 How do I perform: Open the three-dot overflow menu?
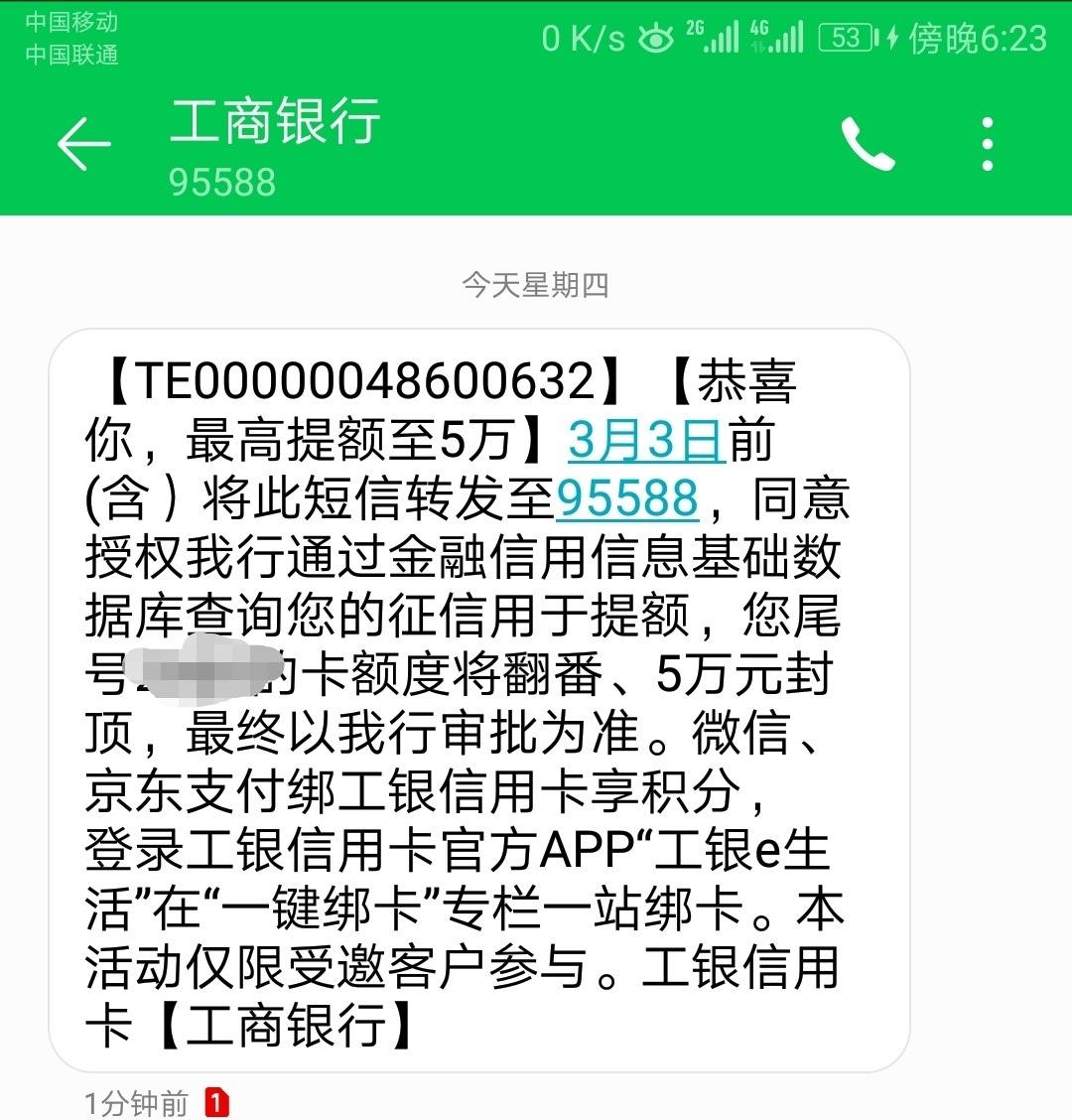click(986, 142)
